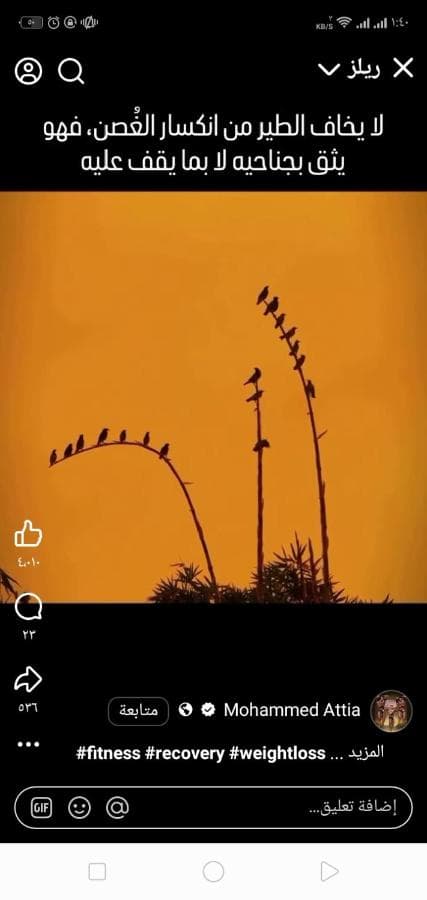Open the three-dot more options menu
The width and height of the screenshot is (427, 900).
[28, 744]
